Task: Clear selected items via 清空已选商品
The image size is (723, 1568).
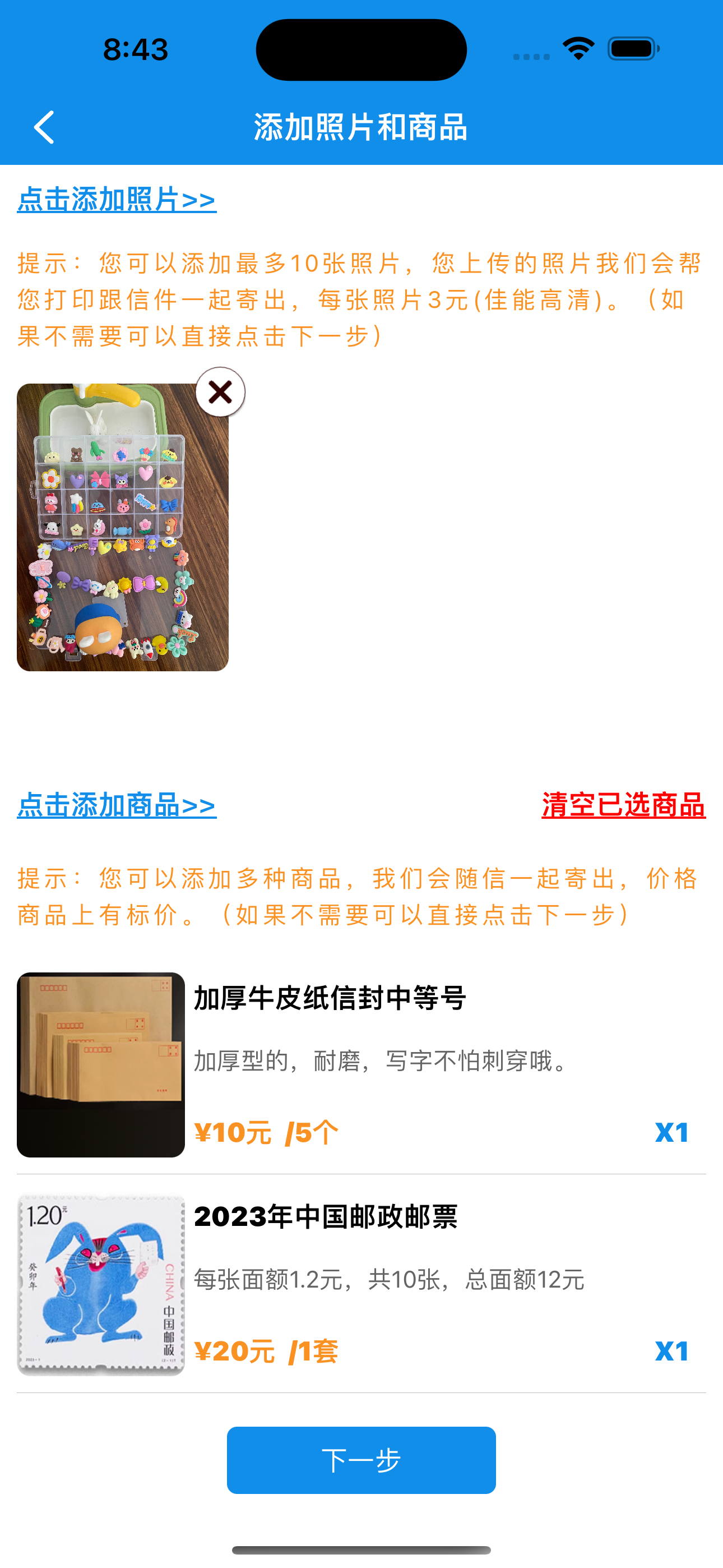Action: (x=623, y=805)
